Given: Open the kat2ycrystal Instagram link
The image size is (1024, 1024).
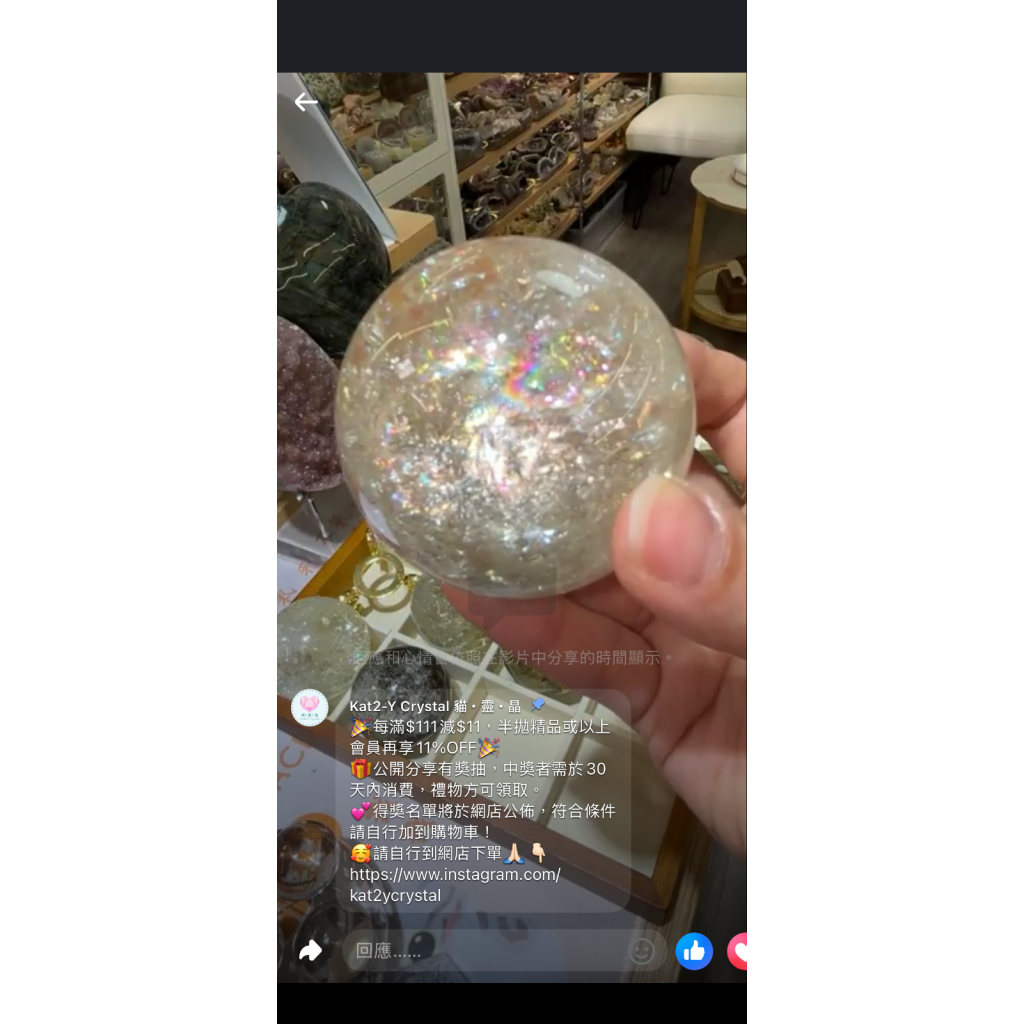Looking at the screenshot, I should click(455, 885).
